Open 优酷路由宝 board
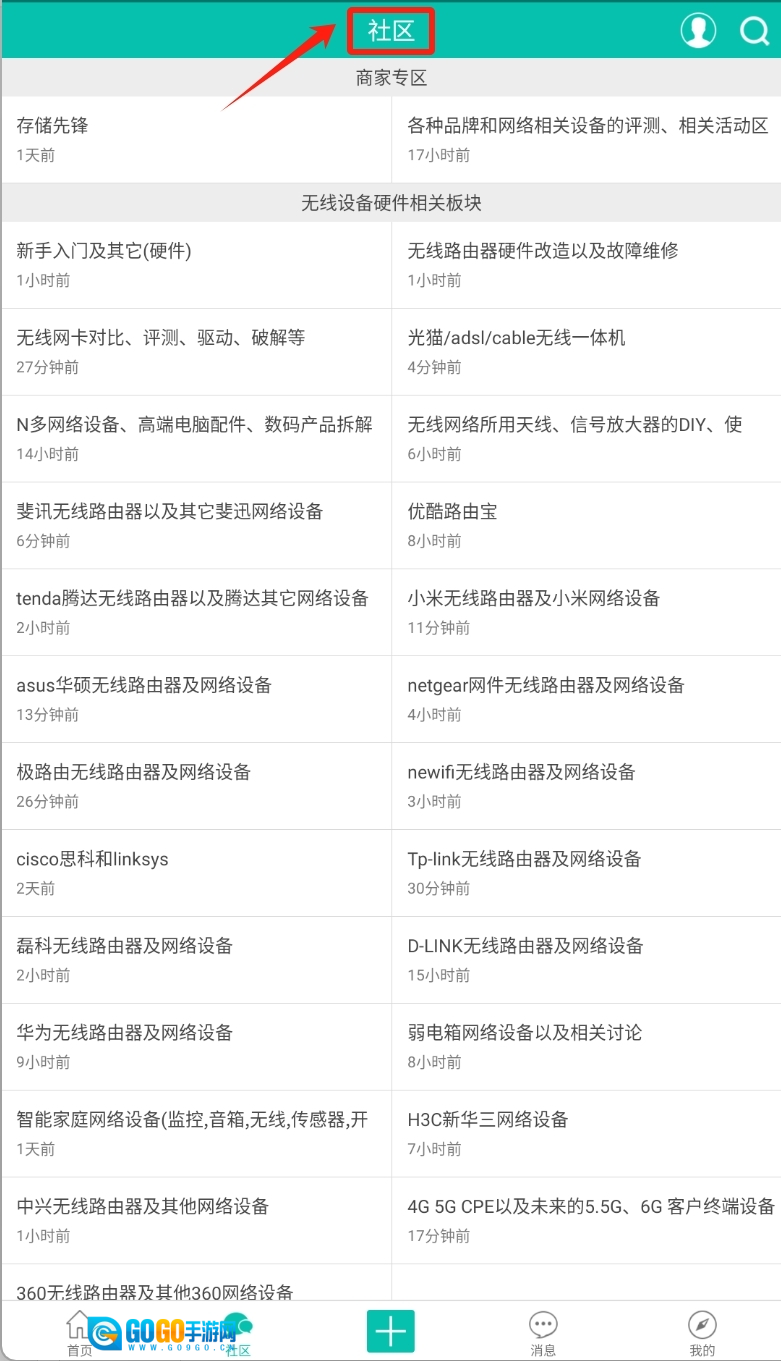The width and height of the screenshot is (781, 1361). [x=586, y=524]
